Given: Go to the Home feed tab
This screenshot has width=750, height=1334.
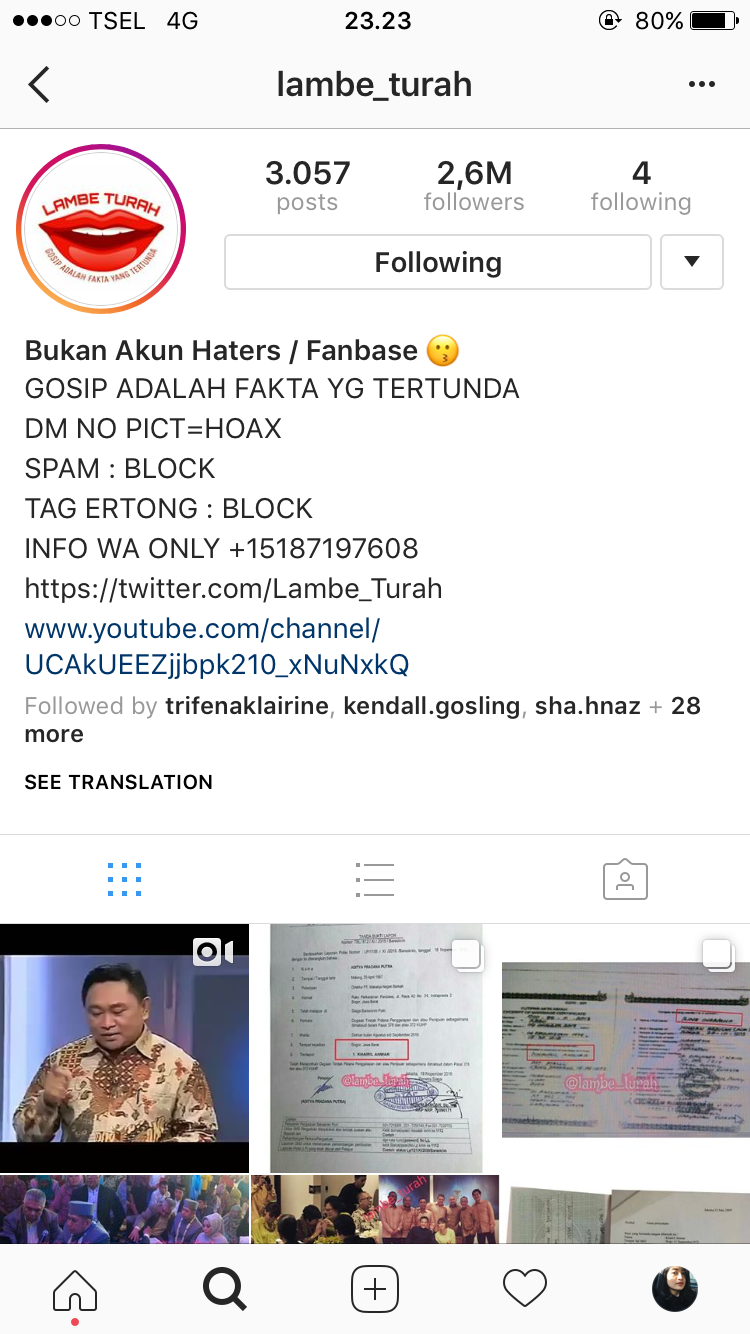Looking at the screenshot, I should 75,1290.
